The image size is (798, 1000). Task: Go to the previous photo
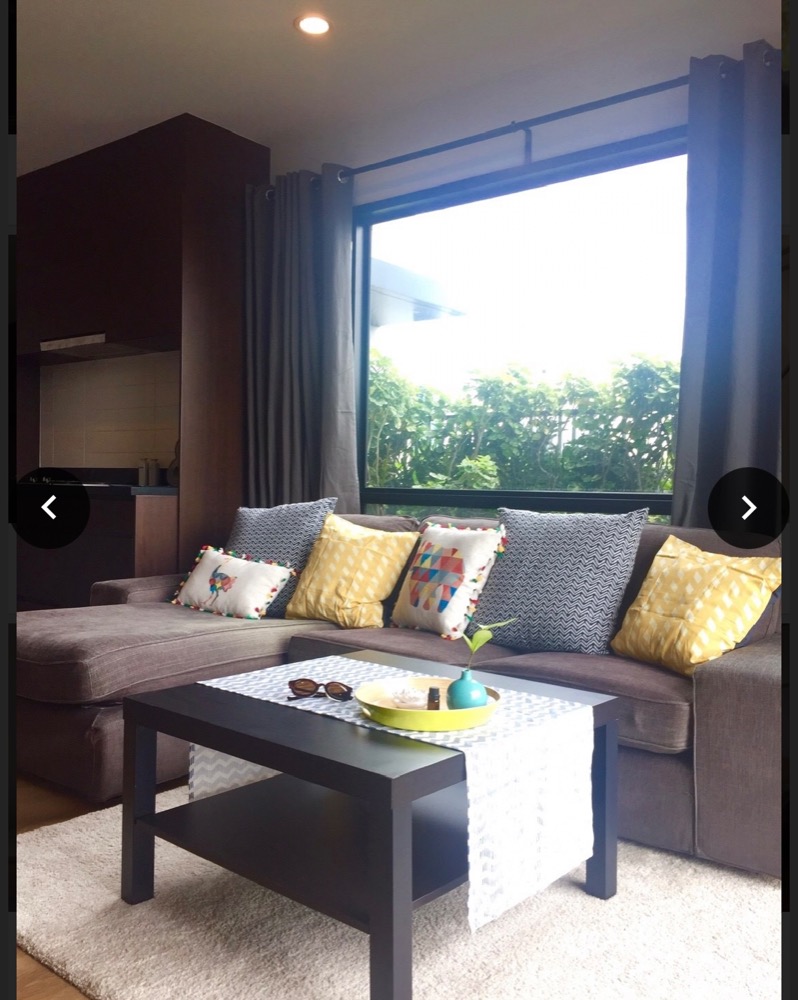click(x=49, y=508)
